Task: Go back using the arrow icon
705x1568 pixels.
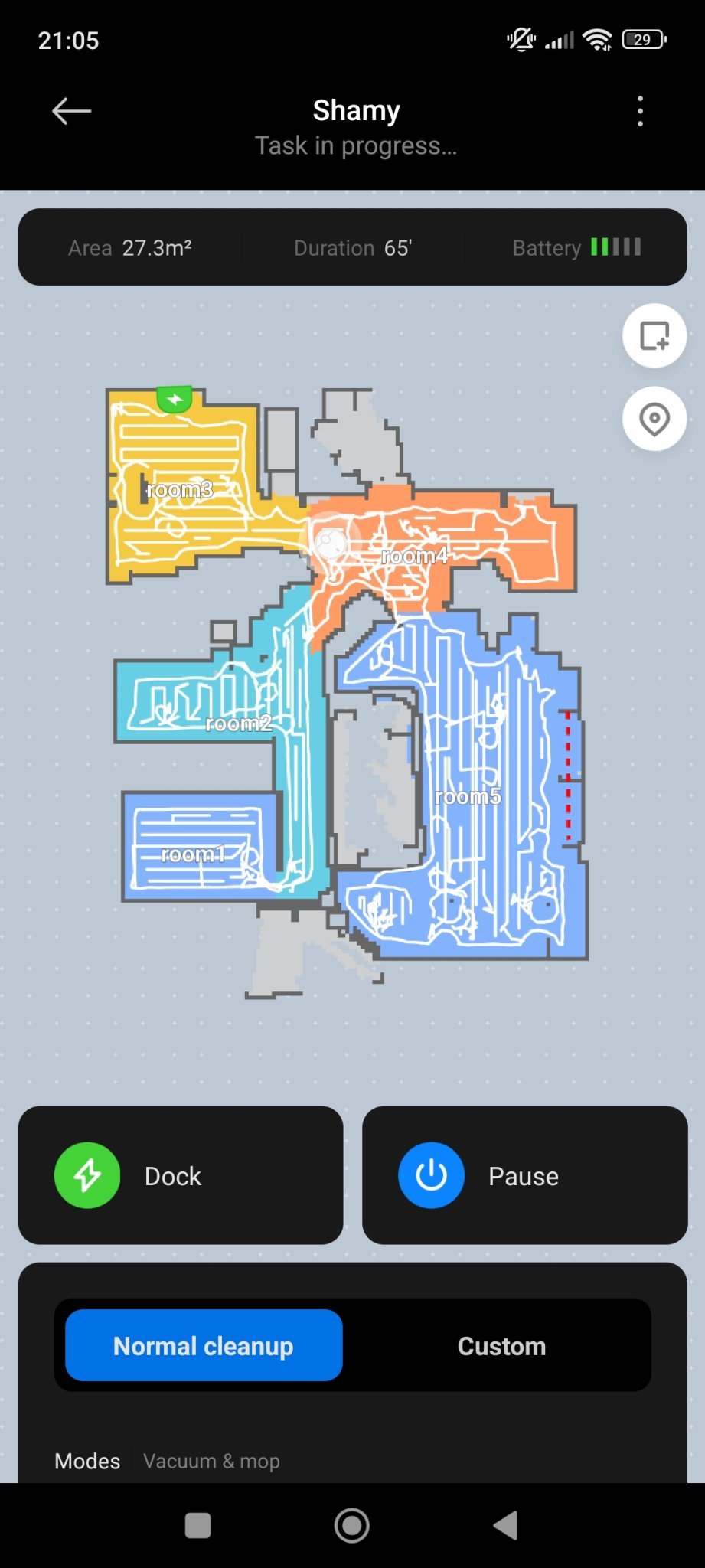Action: coord(71,111)
